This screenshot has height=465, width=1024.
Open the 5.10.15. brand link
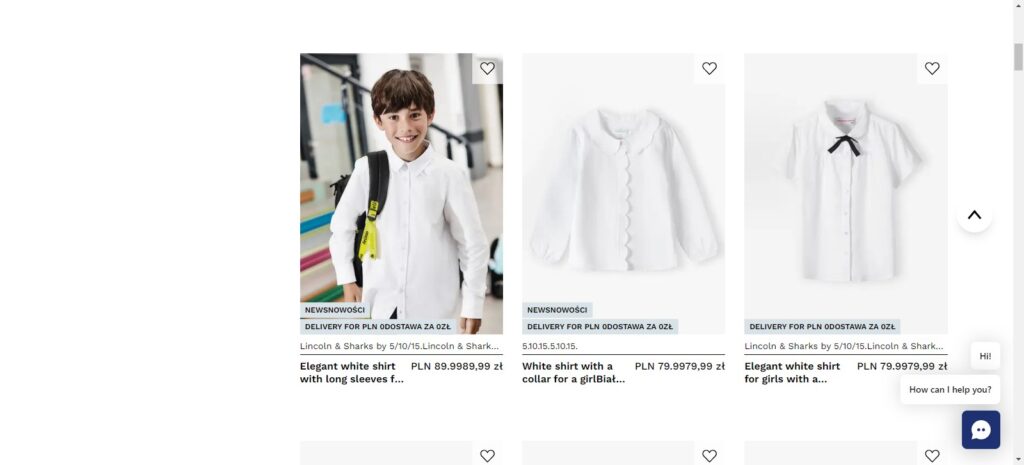point(550,346)
